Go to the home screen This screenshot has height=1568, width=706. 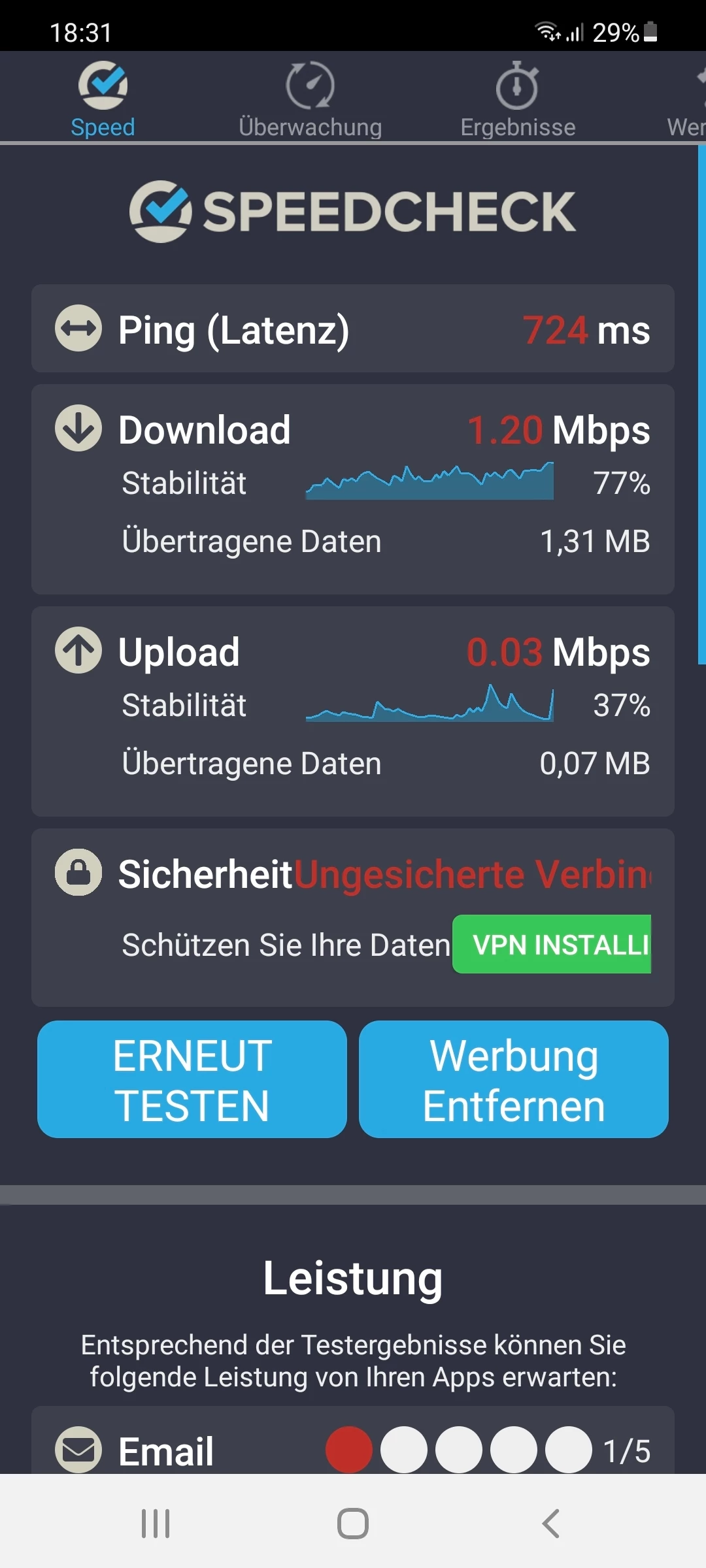pos(353,1524)
